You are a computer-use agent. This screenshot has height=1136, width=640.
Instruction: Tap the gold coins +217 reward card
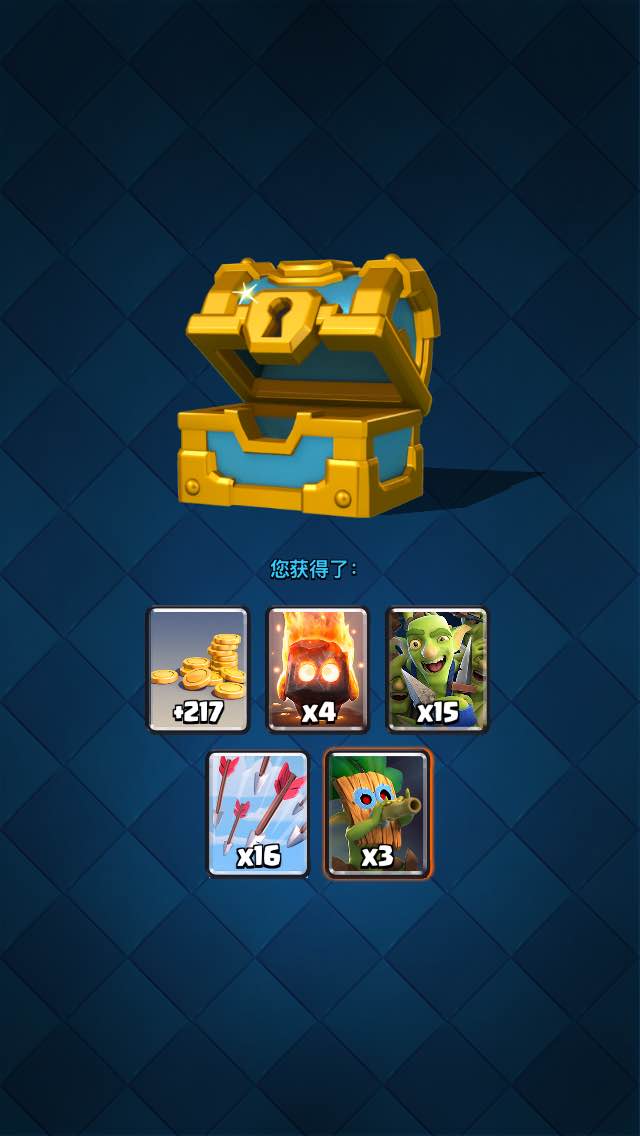[x=198, y=669]
